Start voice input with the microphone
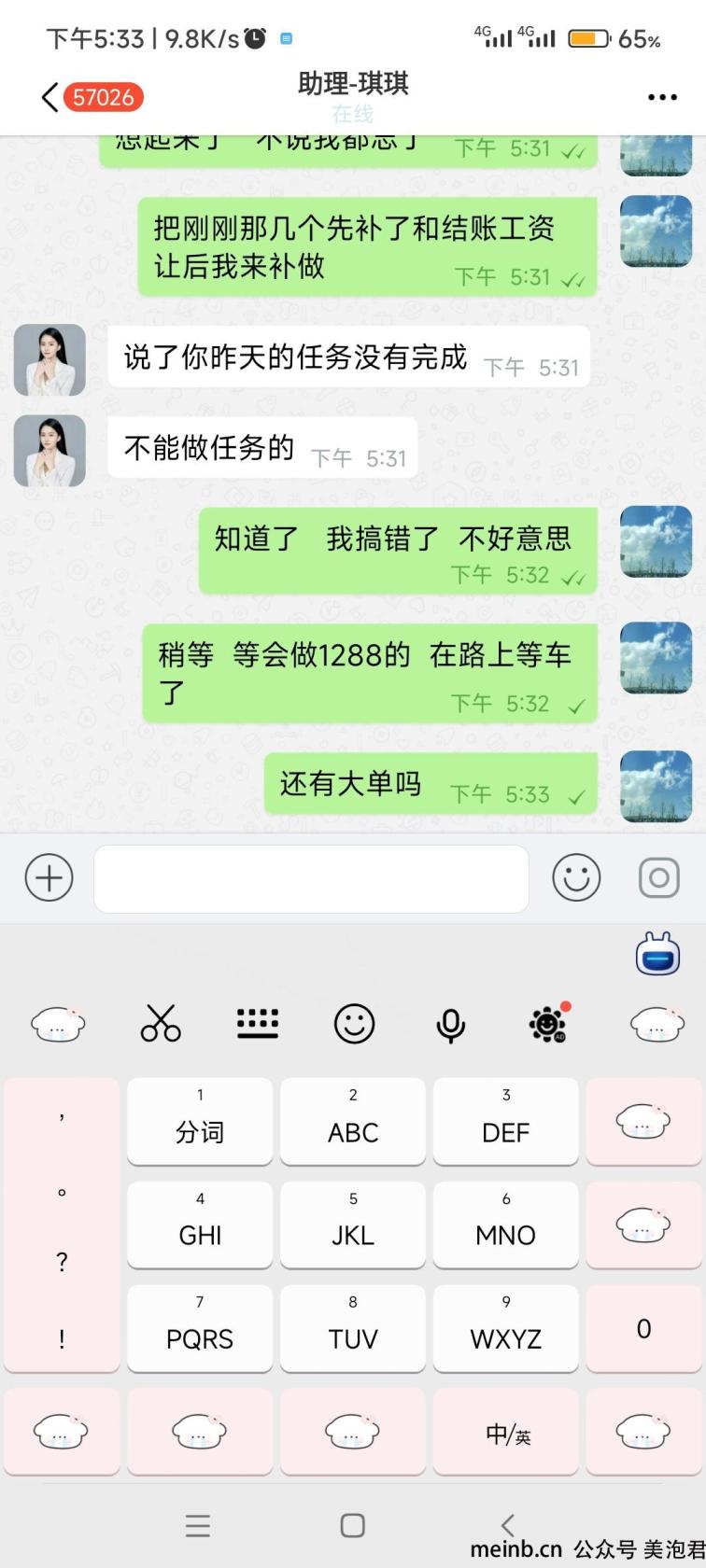706x1568 pixels. (x=450, y=1025)
